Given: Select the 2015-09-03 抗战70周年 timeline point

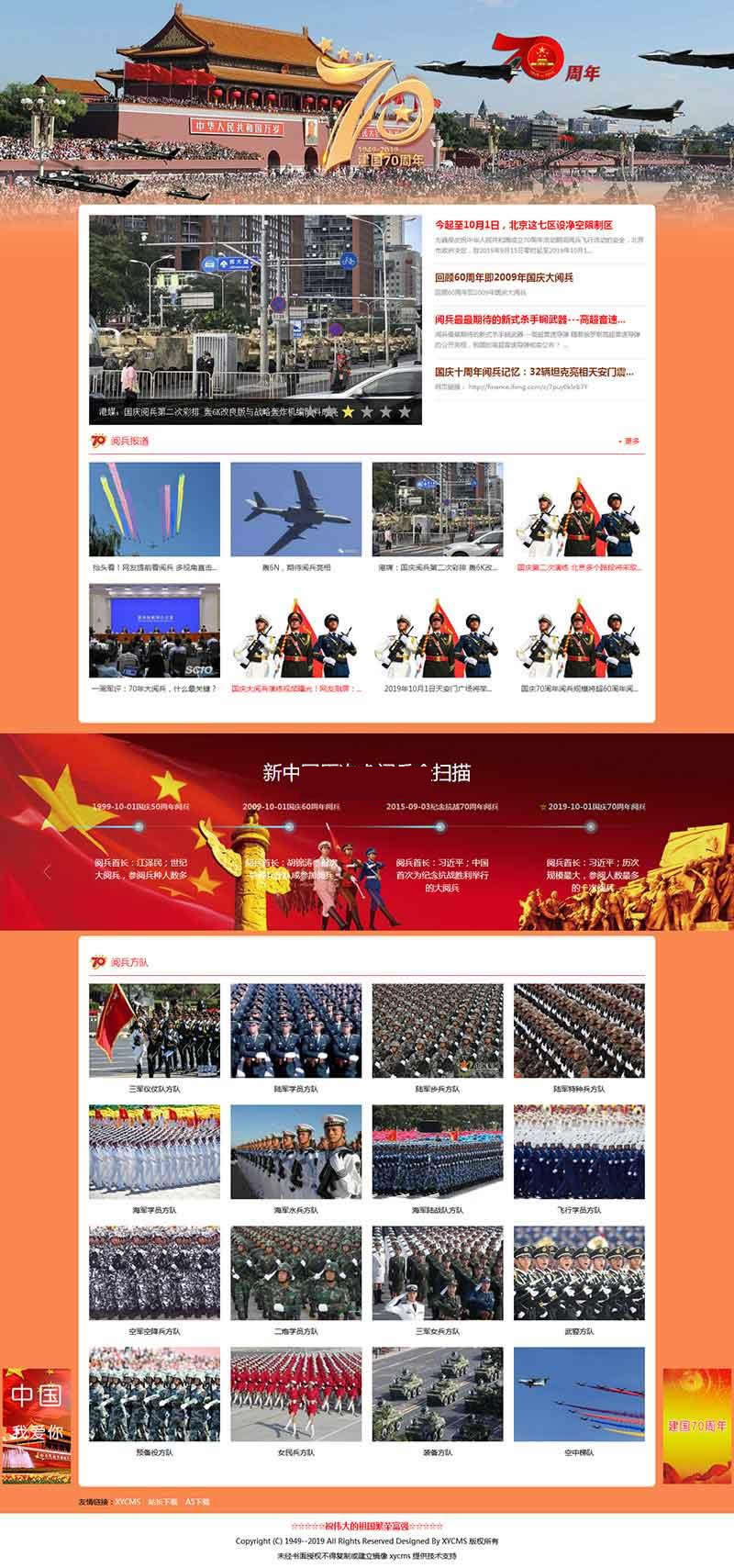Looking at the screenshot, I should tap(440, 827).
